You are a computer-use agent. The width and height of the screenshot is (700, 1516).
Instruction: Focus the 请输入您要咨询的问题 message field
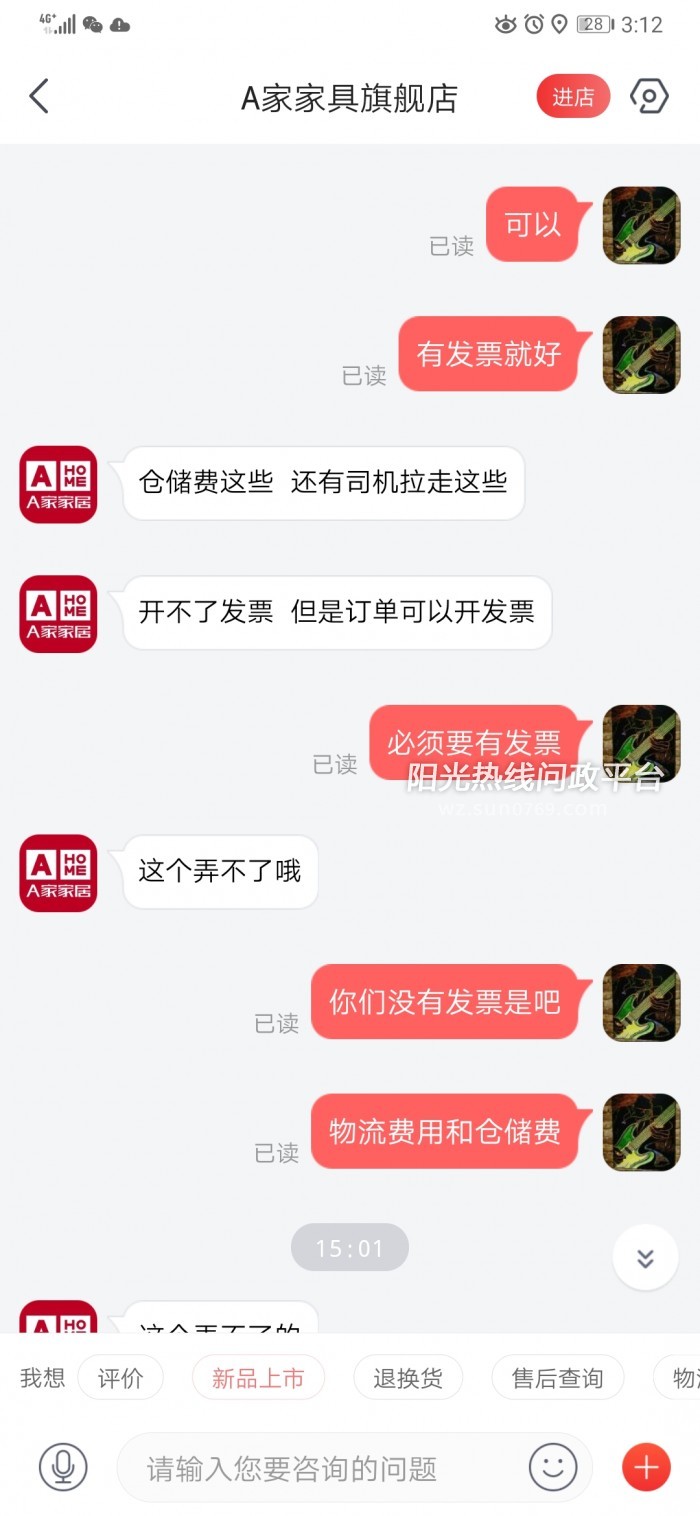[x=320, y=1468]
